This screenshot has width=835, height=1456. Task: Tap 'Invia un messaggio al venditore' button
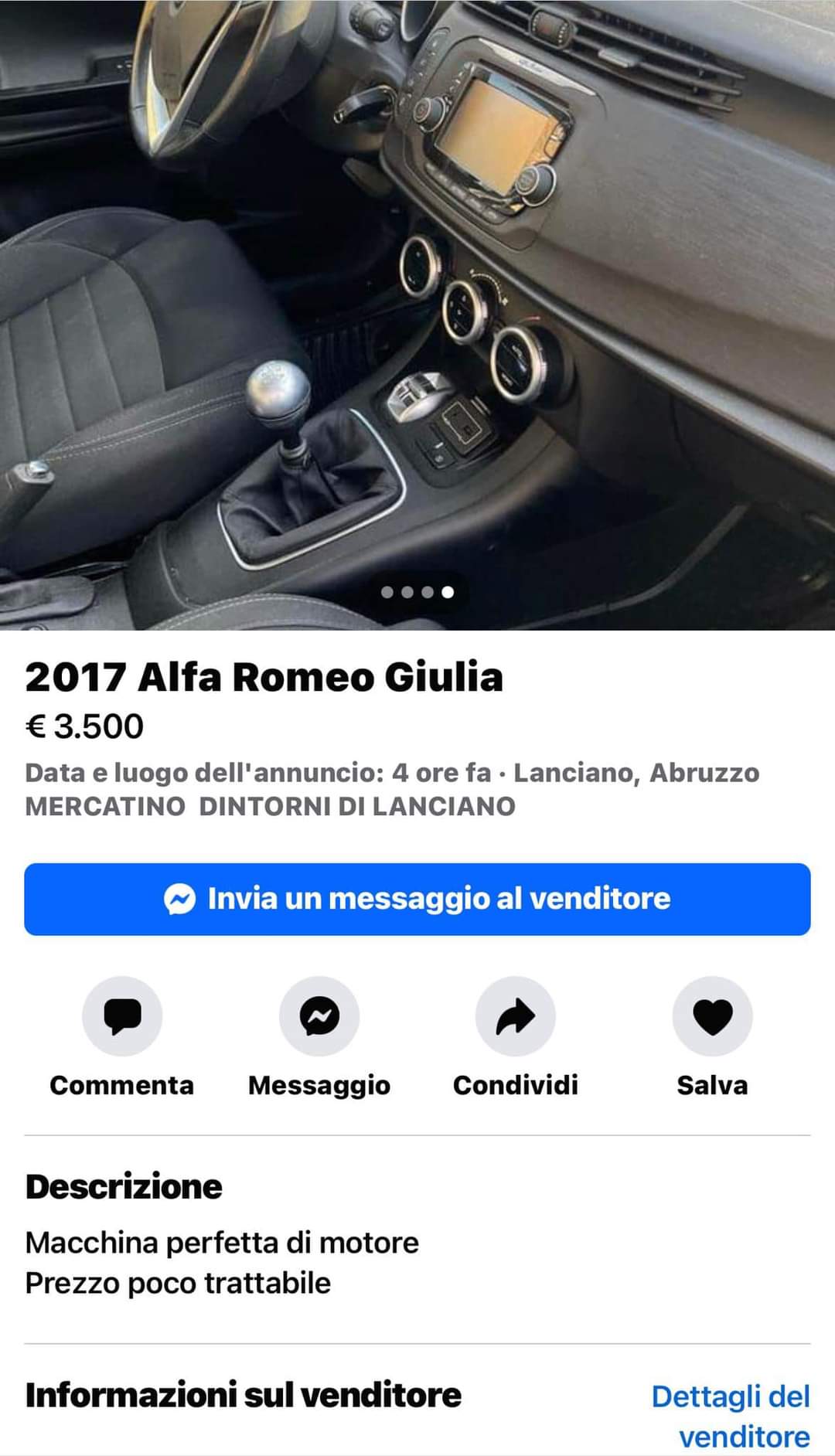coord(417,899)
